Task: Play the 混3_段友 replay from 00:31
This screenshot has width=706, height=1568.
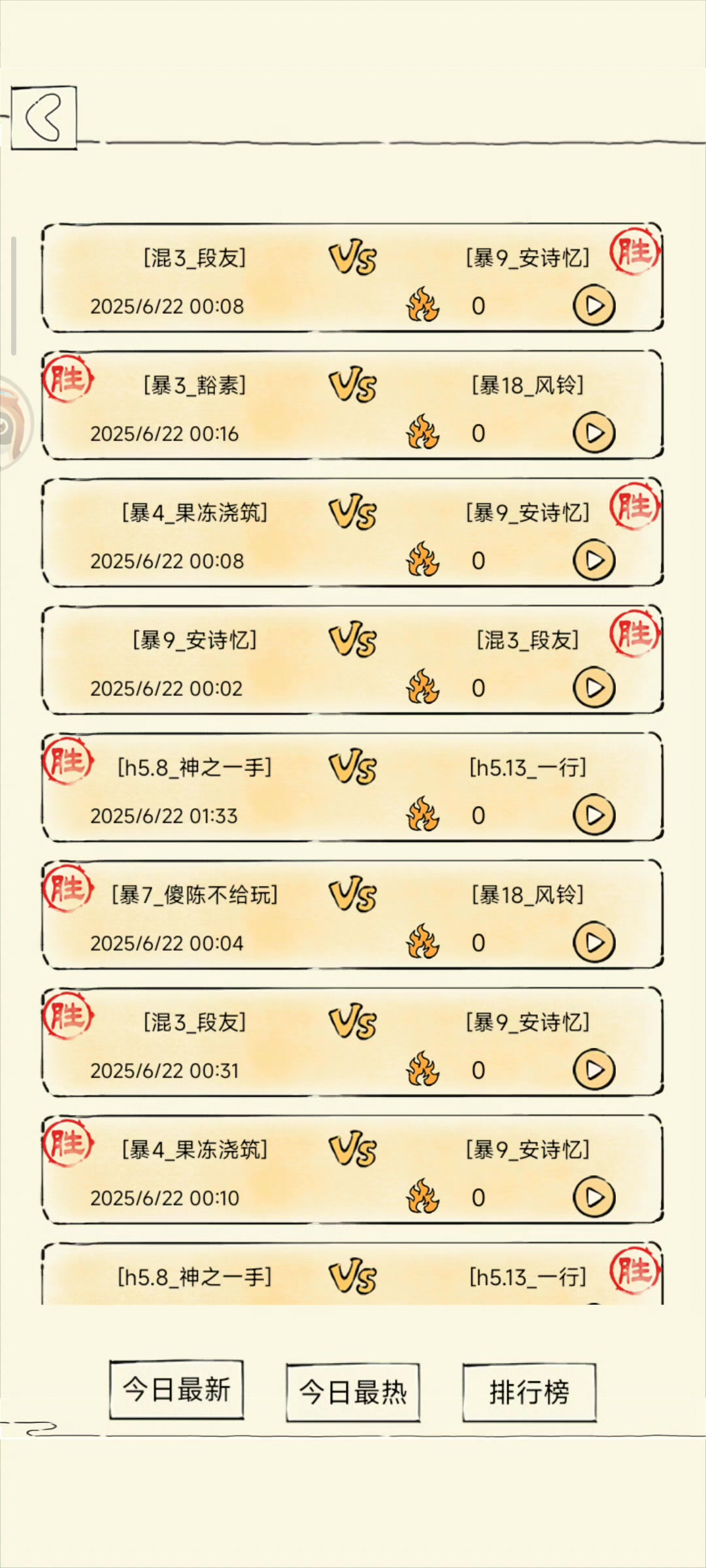Action: click(594, 1070)
